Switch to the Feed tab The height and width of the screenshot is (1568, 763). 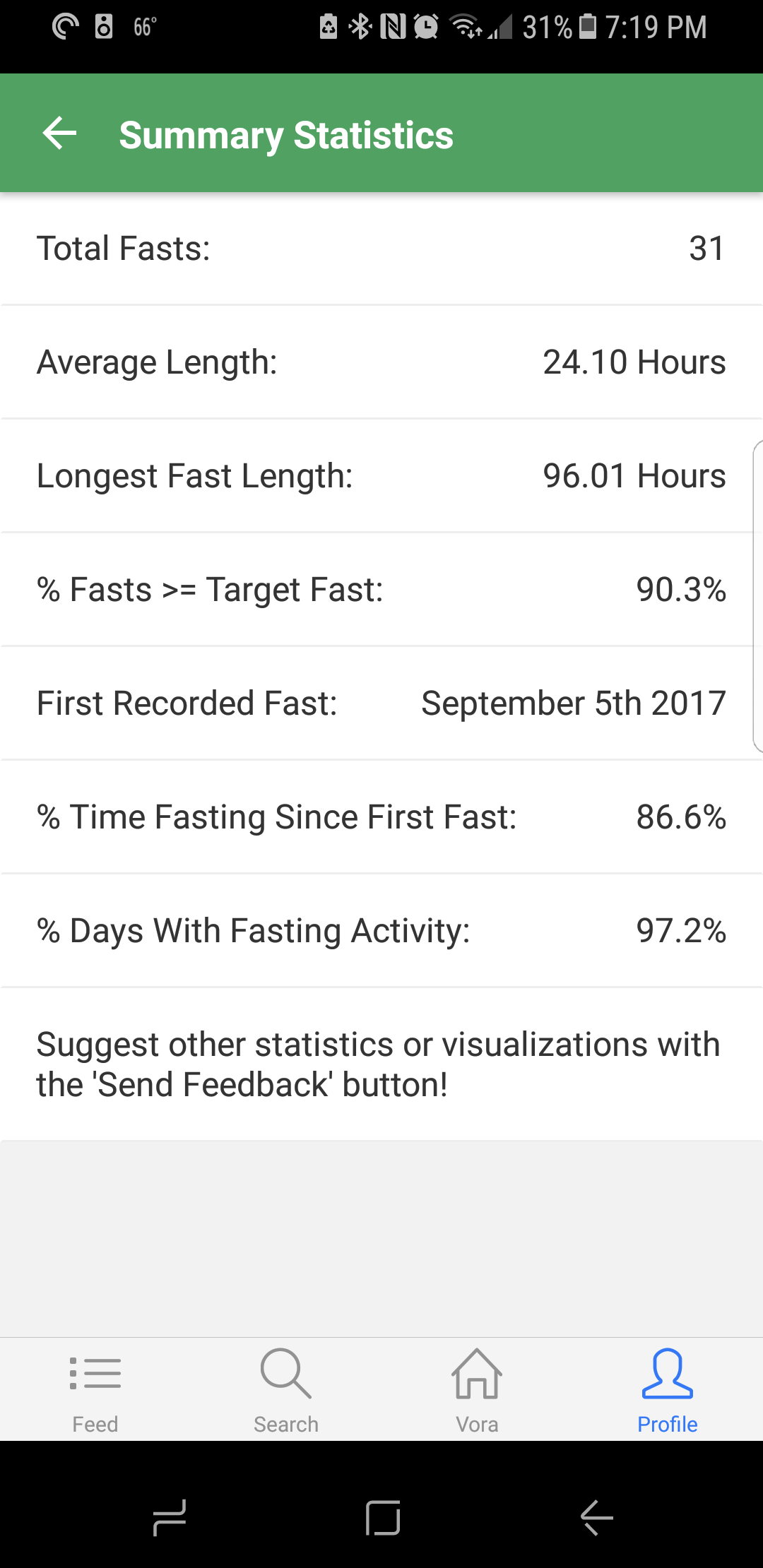[x=95, y=1389]
